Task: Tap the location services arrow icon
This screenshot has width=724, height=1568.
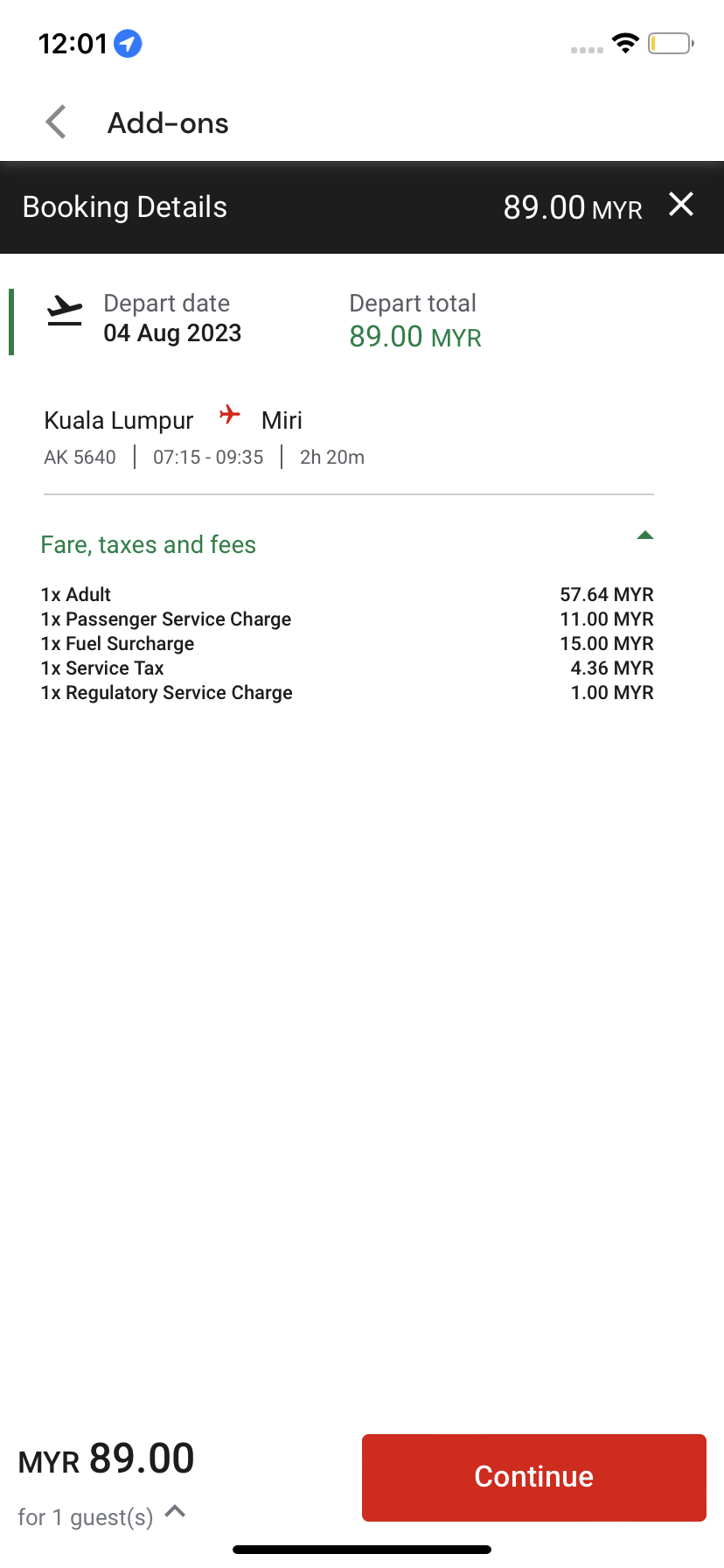Action: (x=128, y=43)
